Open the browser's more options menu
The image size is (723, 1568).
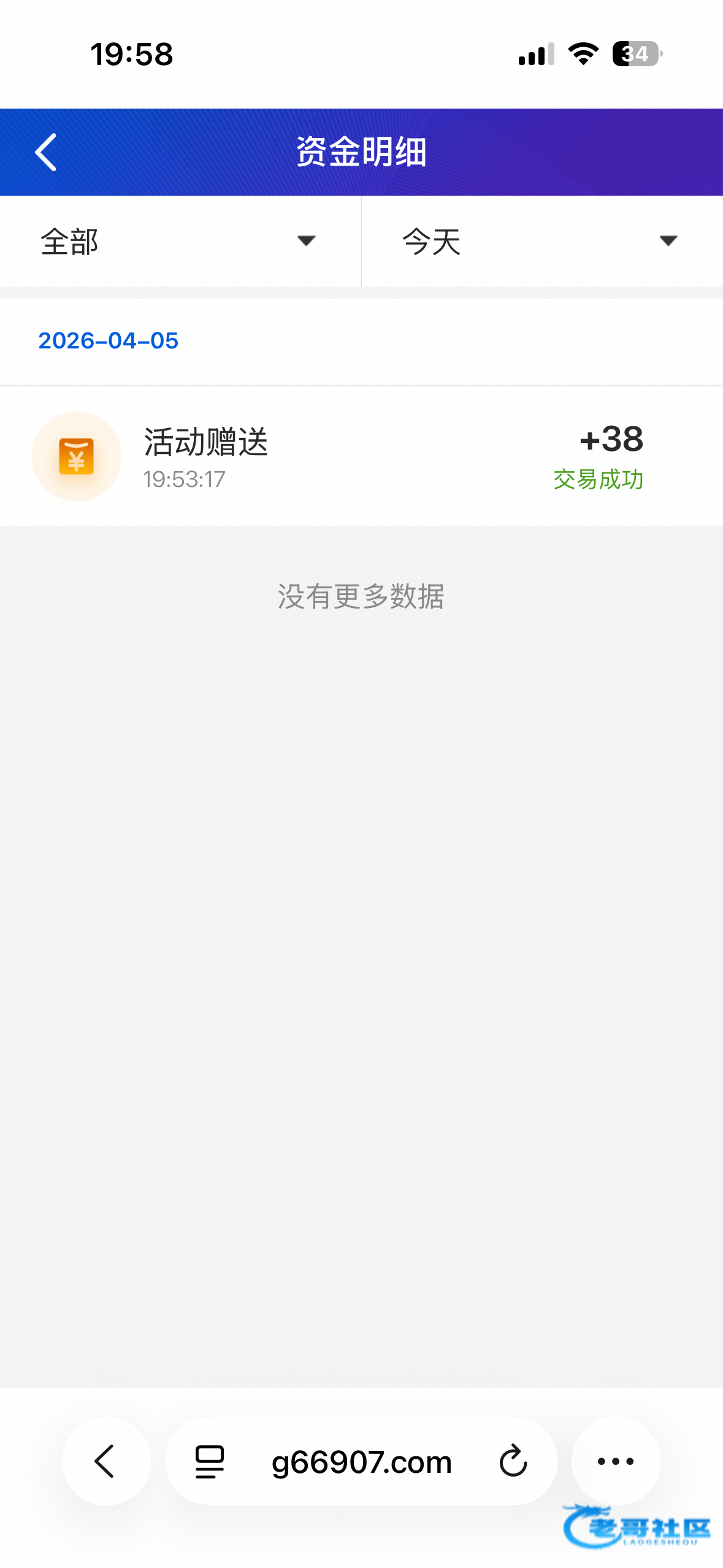coord(616,1461)
